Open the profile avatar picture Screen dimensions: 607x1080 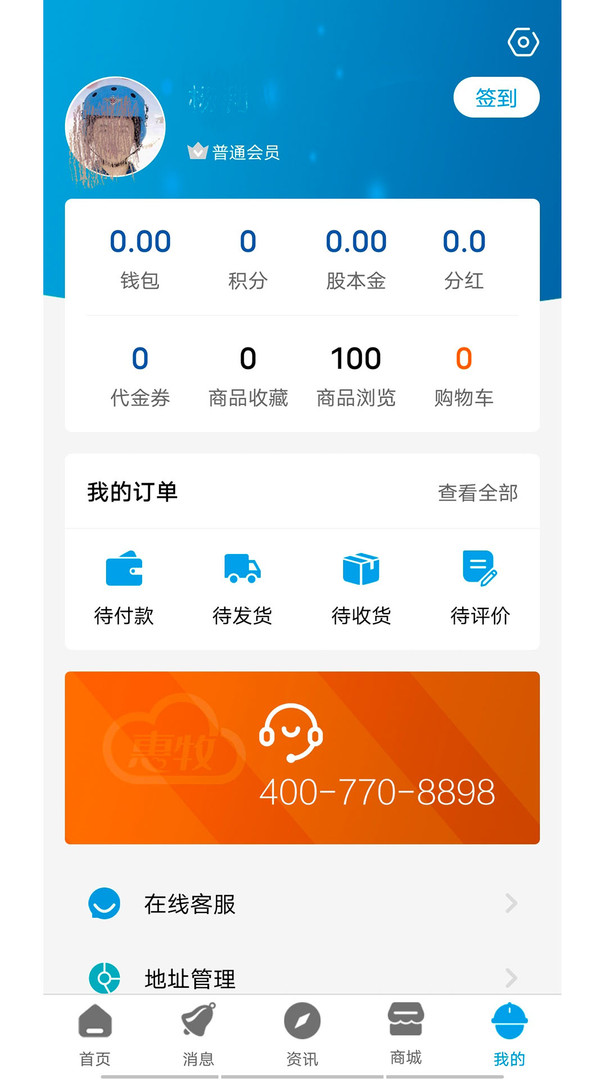tap(115, 127)
